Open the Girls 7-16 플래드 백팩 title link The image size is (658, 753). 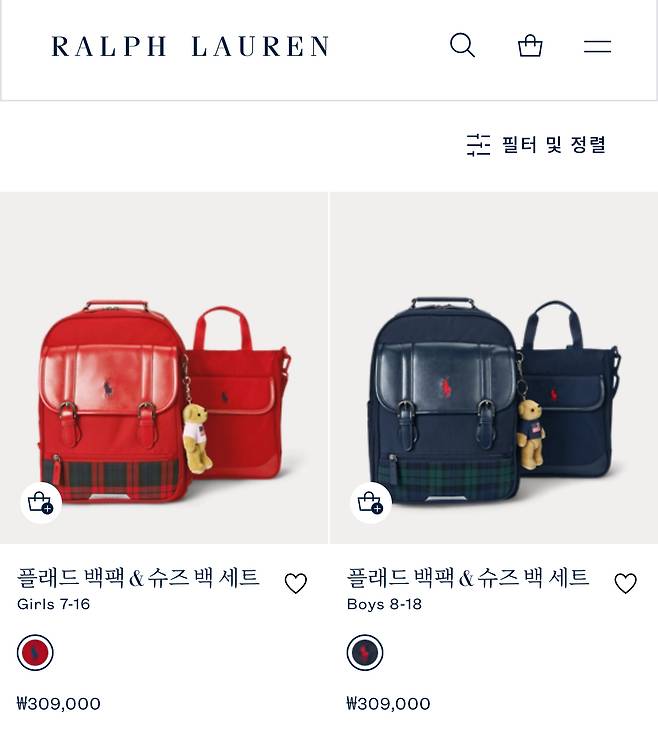coord(138,577)
